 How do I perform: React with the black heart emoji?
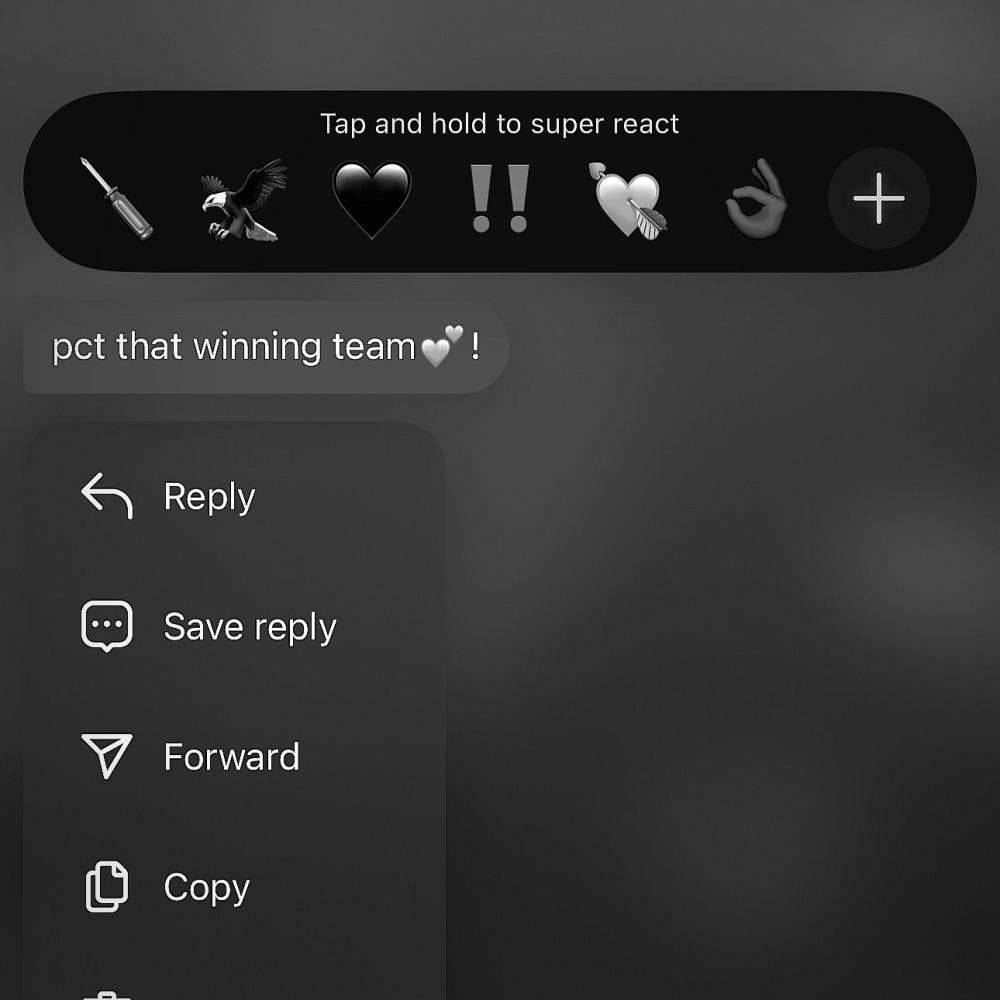371,199
